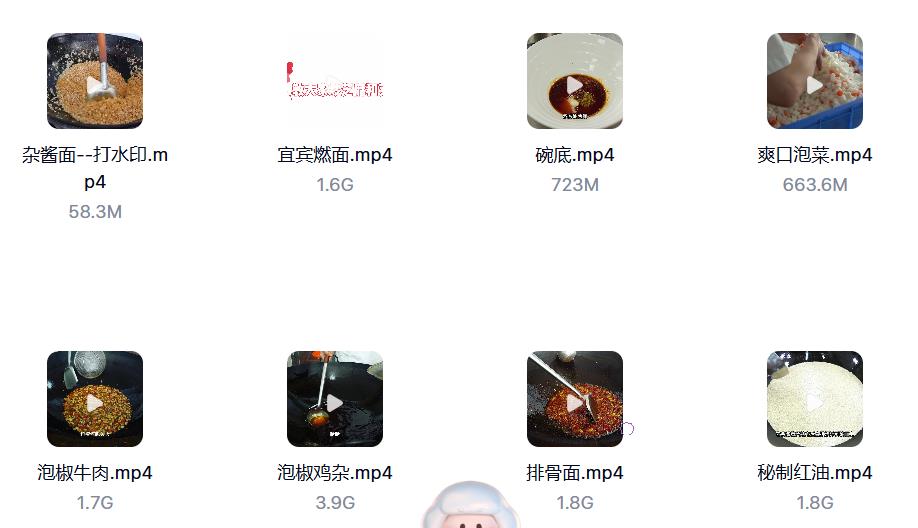Image resolution: width=918 pixels, height=528 pixels.
Task: Open 碗底.mp4 video thumbnail
Action: (x=575, y=81)
